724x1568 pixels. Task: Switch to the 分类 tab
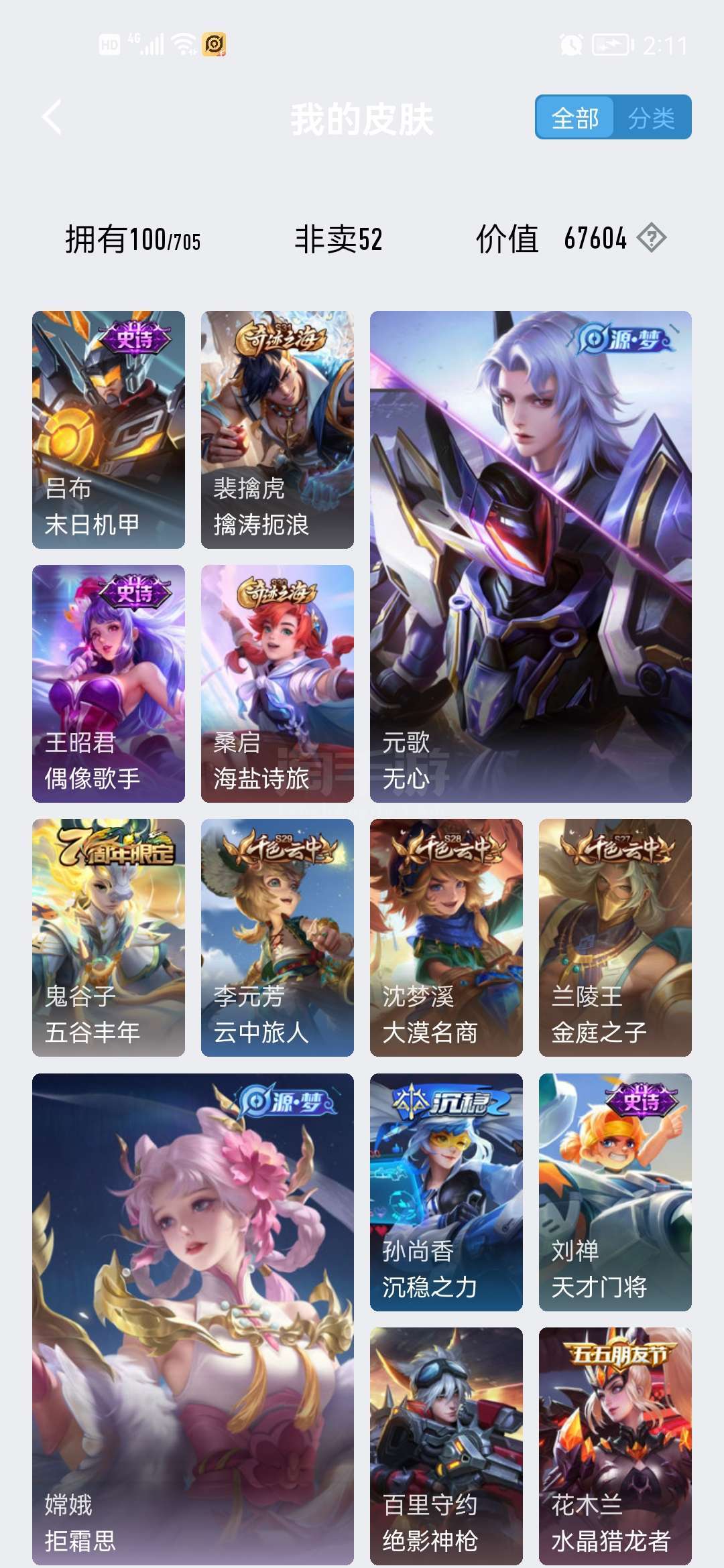(652, 118)
